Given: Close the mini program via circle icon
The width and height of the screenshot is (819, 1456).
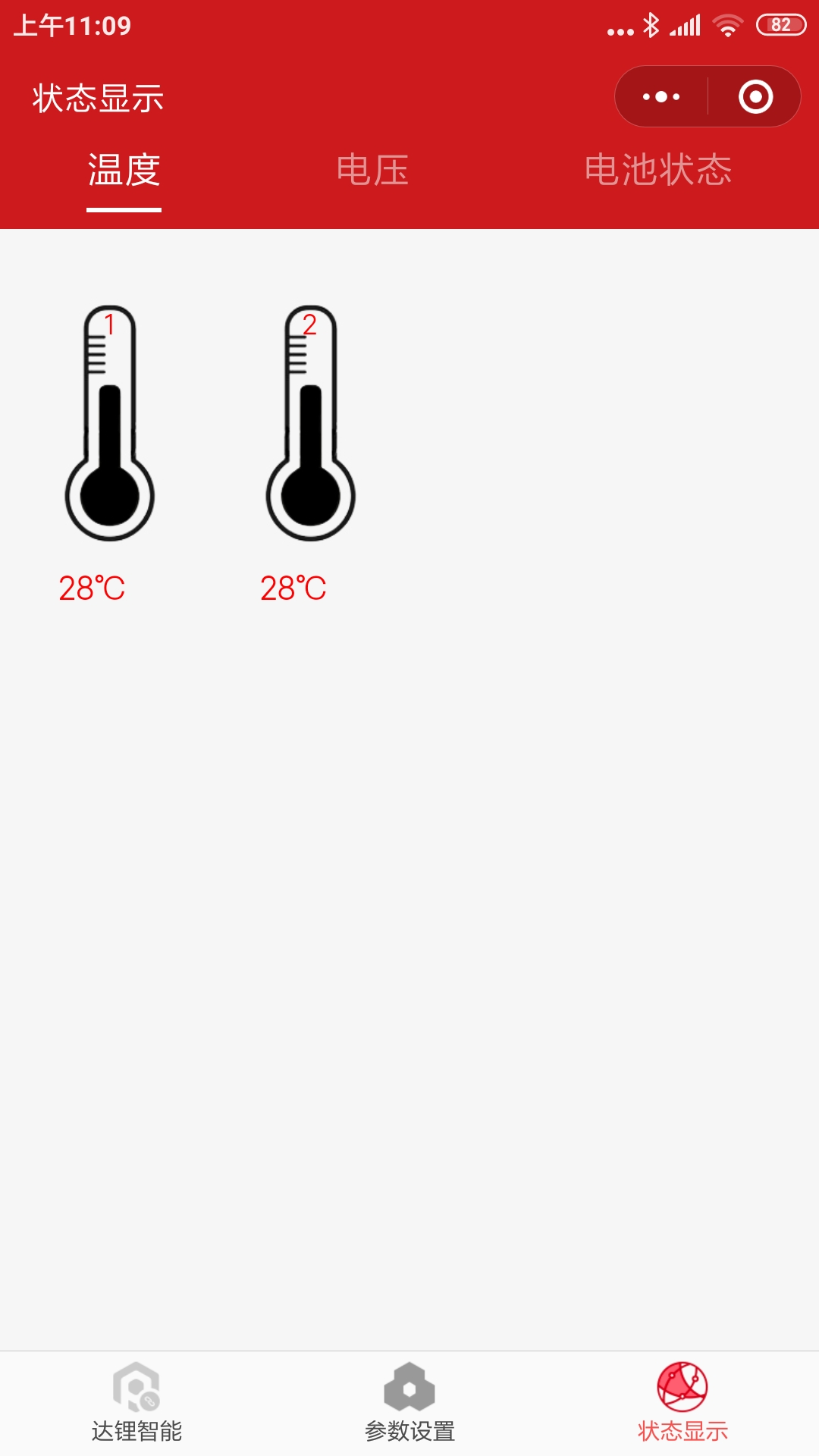Looking at the screenshot, I should click(755, 97).
